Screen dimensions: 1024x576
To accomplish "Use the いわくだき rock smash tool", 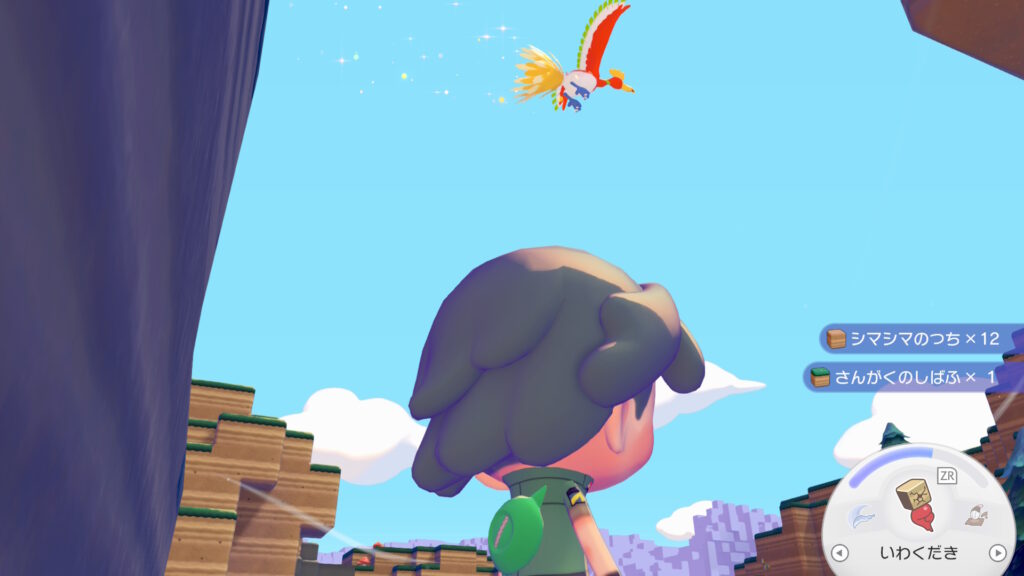I will coord(918,507).
